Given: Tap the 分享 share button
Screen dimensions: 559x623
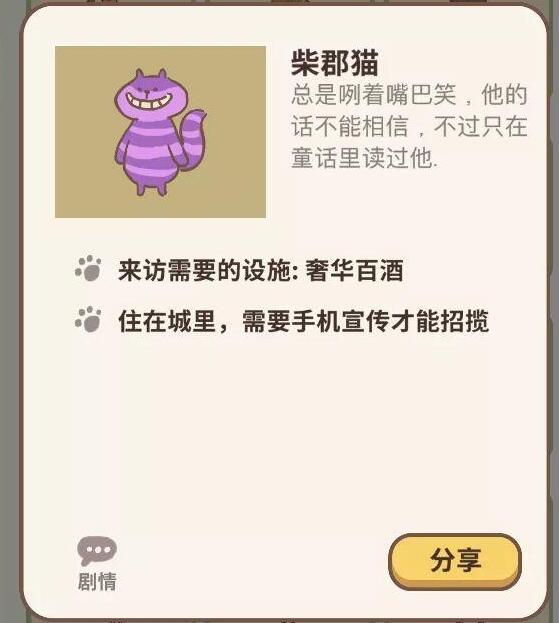Looking at the screenshot, I should (x=455, y=561).
